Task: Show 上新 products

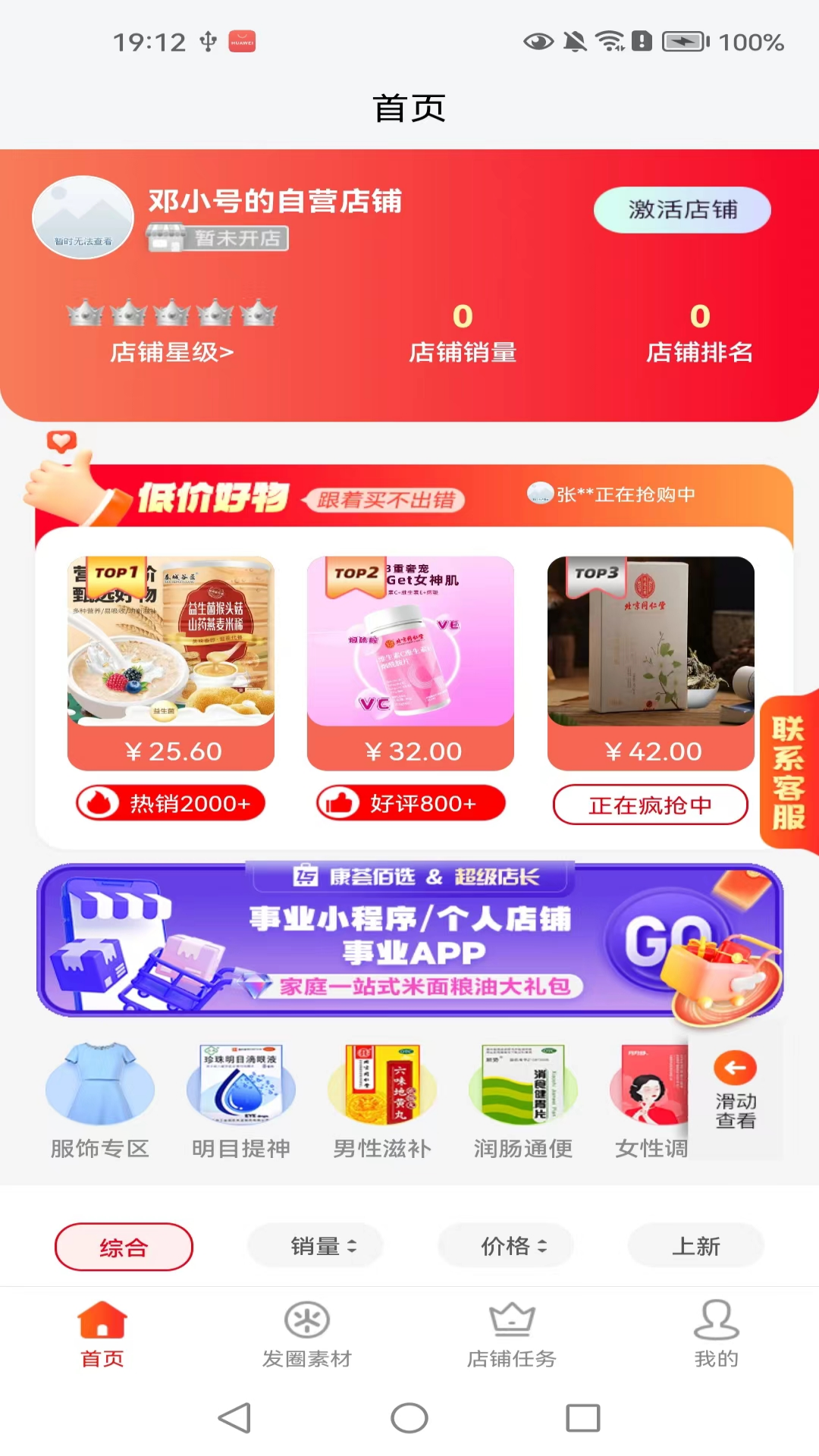Action: (x=695, y=1246)
